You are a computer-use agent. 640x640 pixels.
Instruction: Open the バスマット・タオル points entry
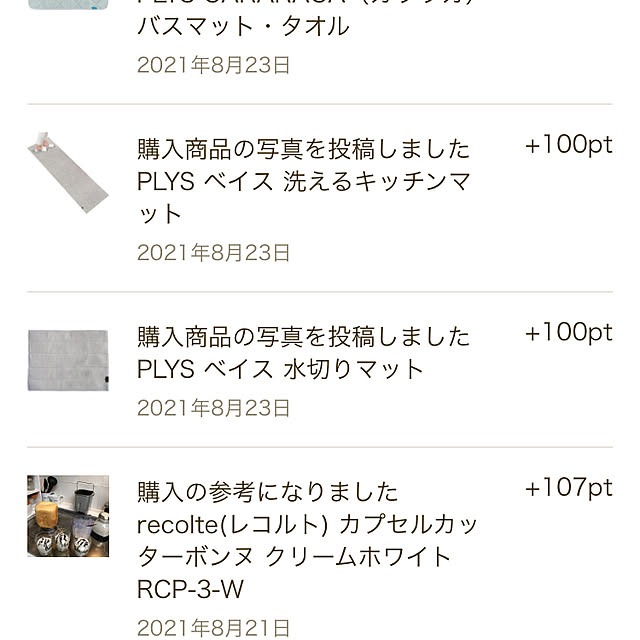click(x=243, y=27)
